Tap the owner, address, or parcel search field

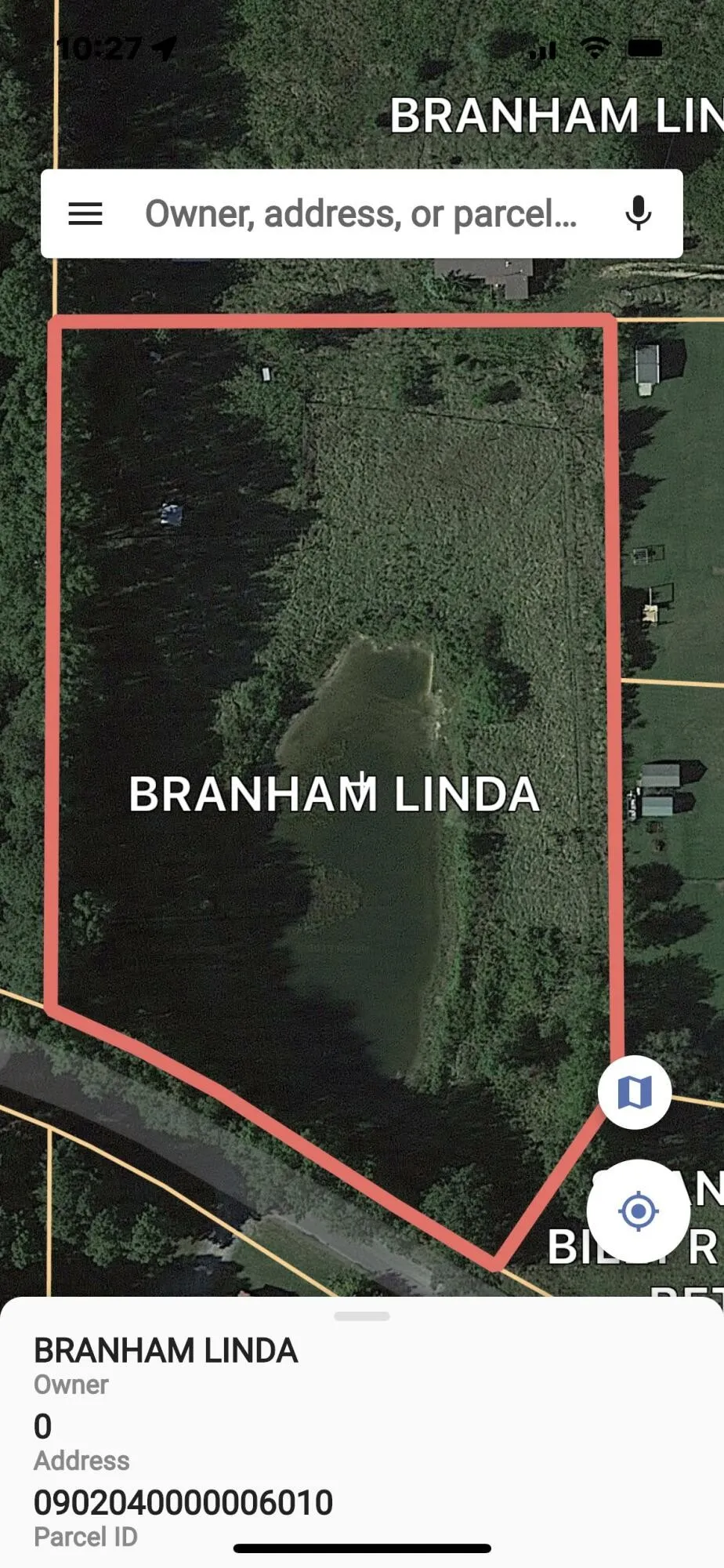tap(360, 213)
